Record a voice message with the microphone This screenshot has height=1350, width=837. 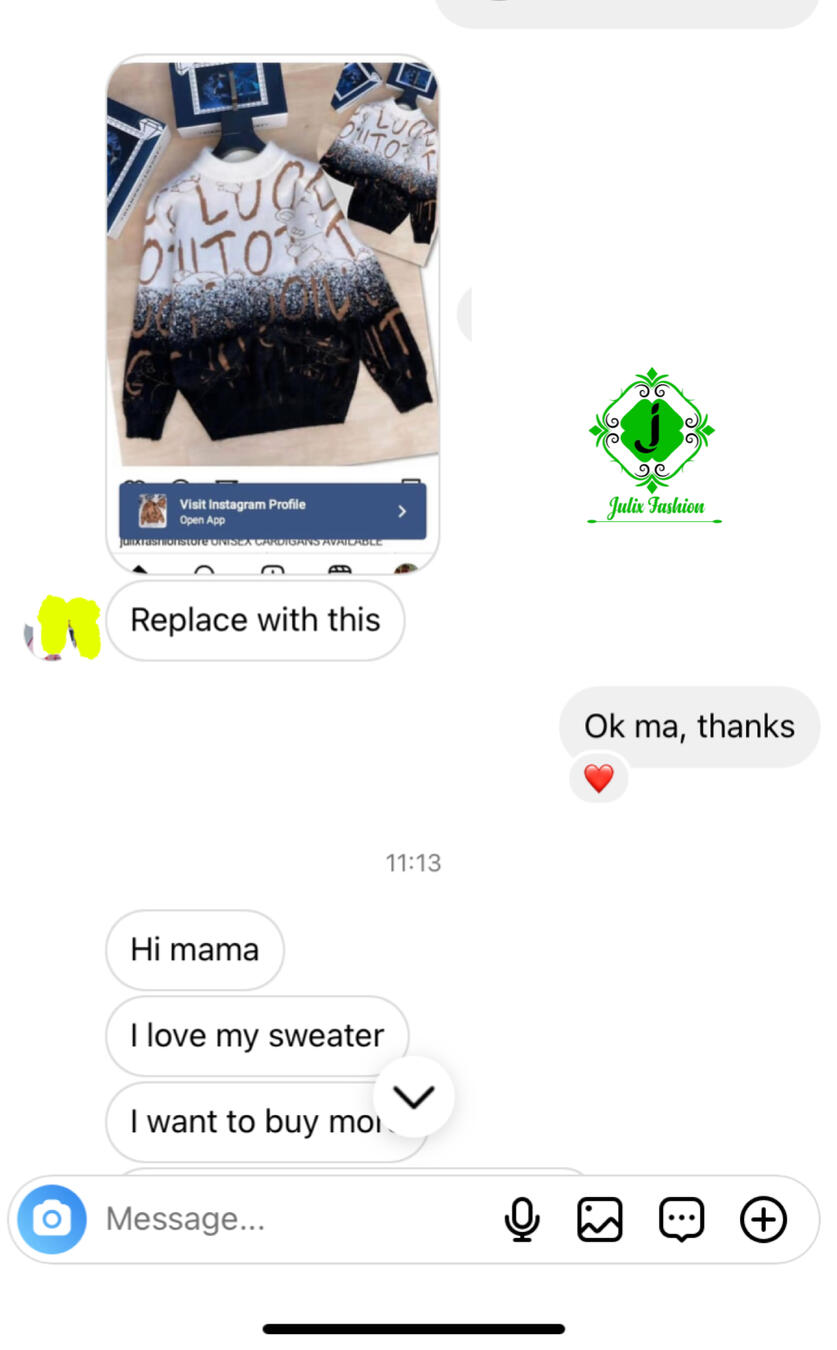tap(522, 1219)
